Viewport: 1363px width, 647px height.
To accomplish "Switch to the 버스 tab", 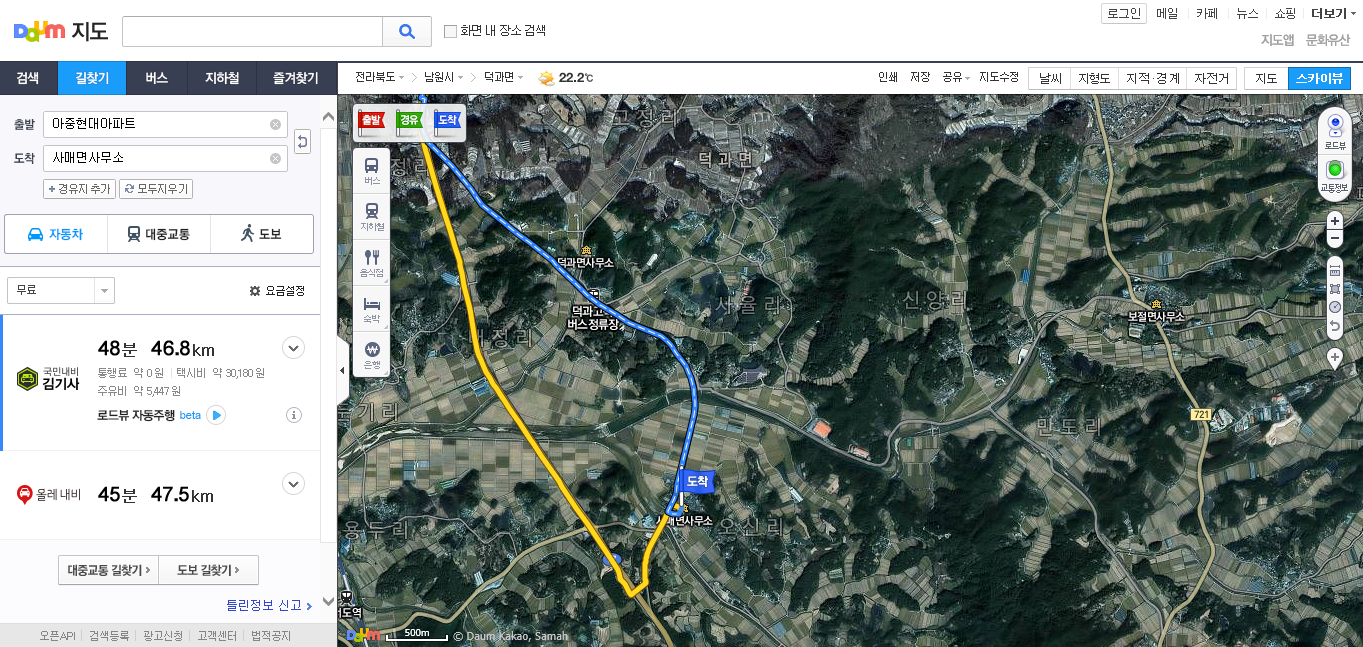I will tap(156, 78).
